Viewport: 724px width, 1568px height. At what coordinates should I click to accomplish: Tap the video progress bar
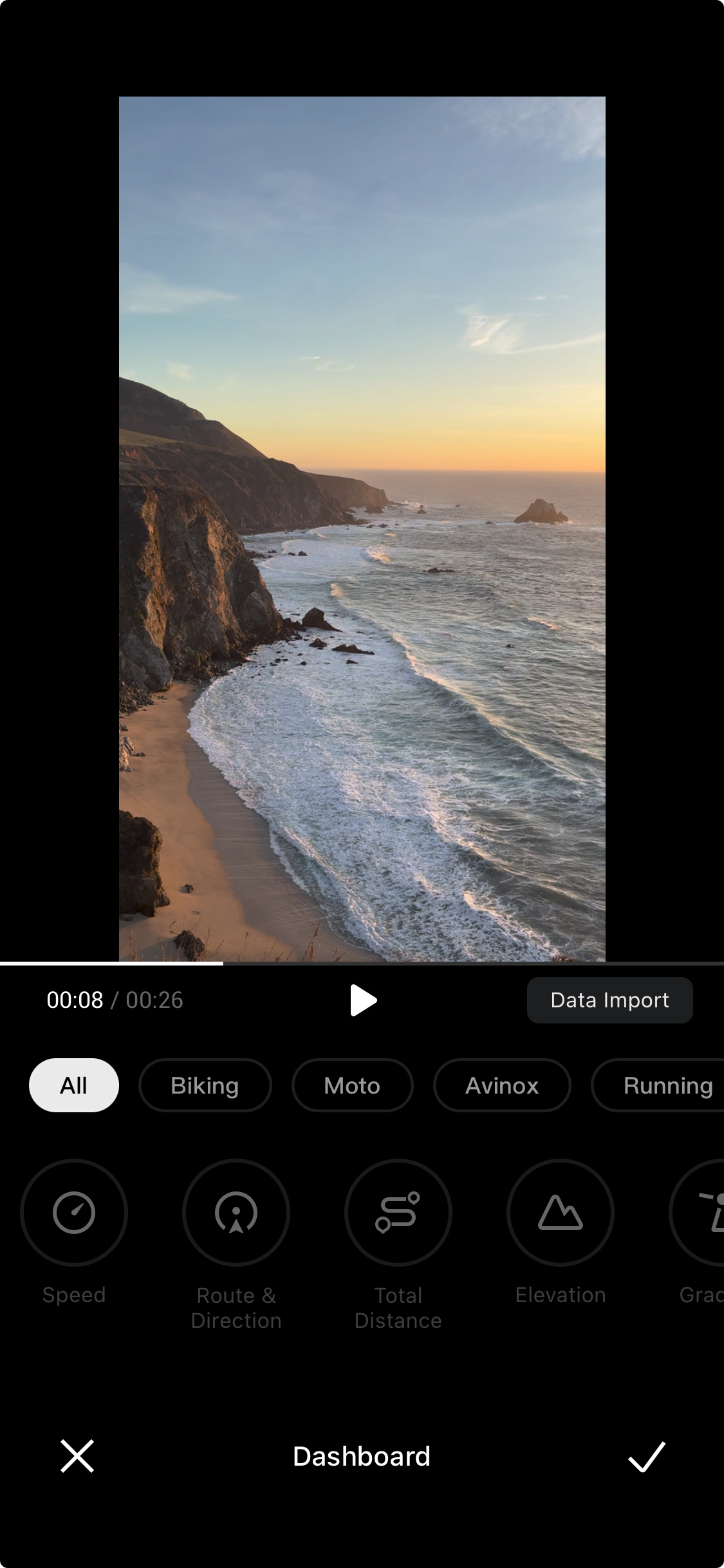(362, 964)
